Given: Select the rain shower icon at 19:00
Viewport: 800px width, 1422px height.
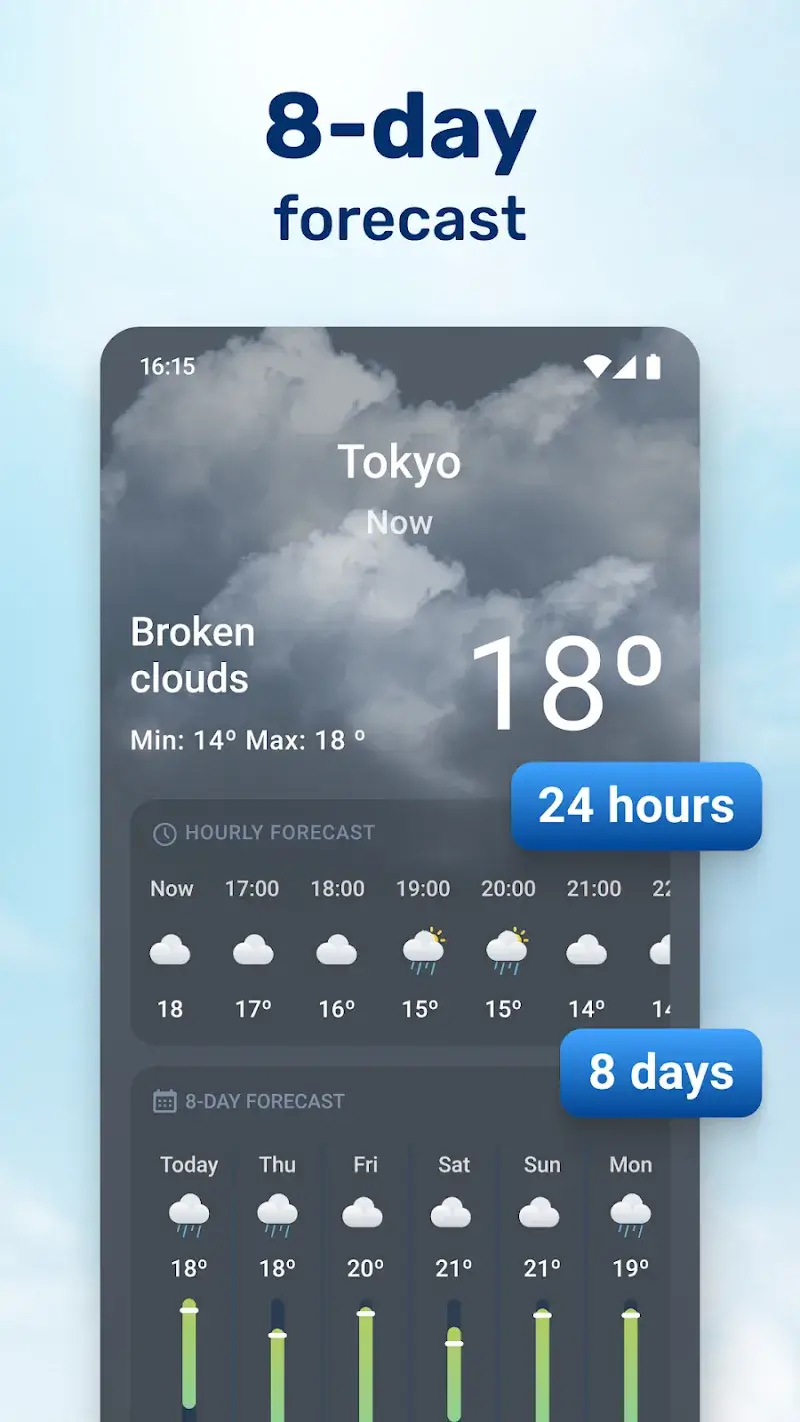Looking at the screenshot, I should tap(423, 952).
